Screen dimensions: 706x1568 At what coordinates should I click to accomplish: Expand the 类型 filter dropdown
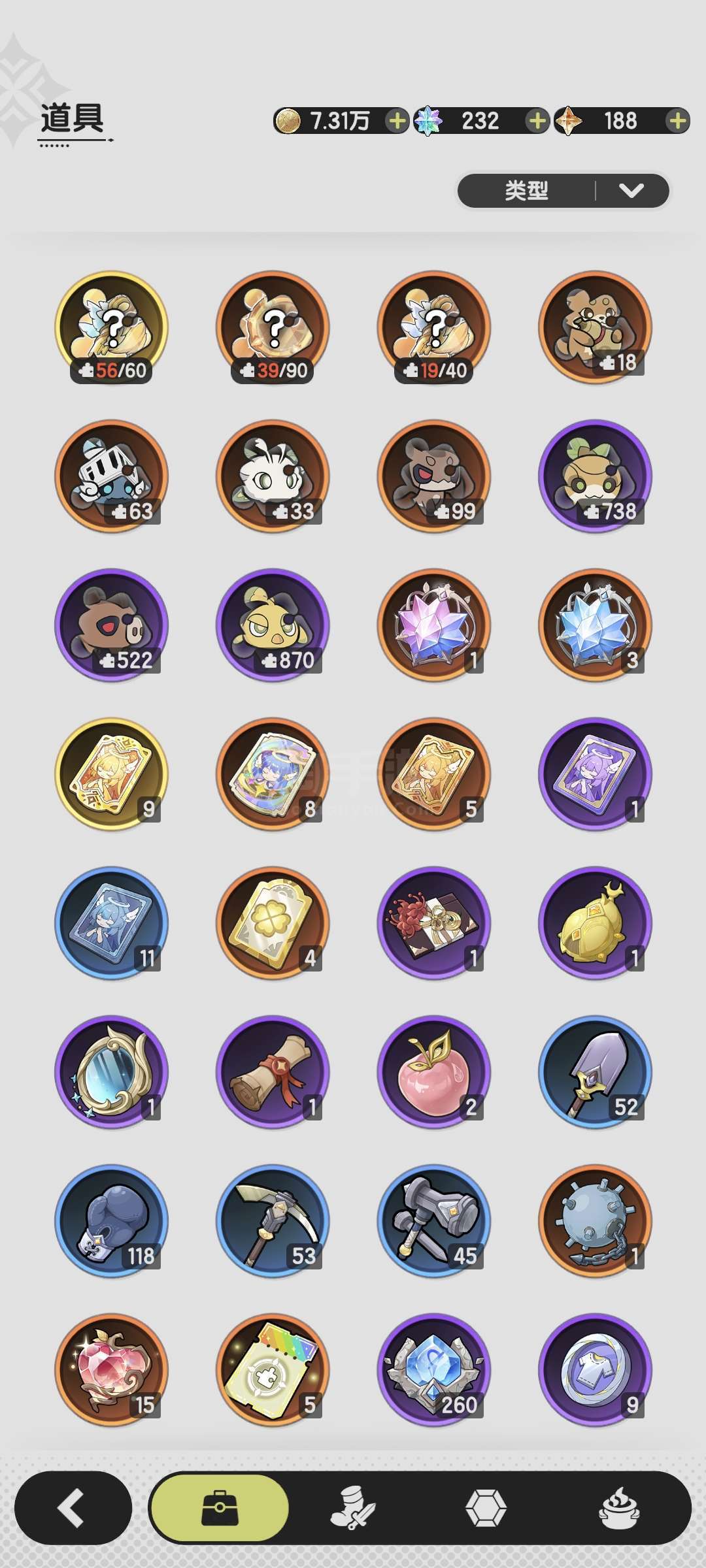[563, 191]
